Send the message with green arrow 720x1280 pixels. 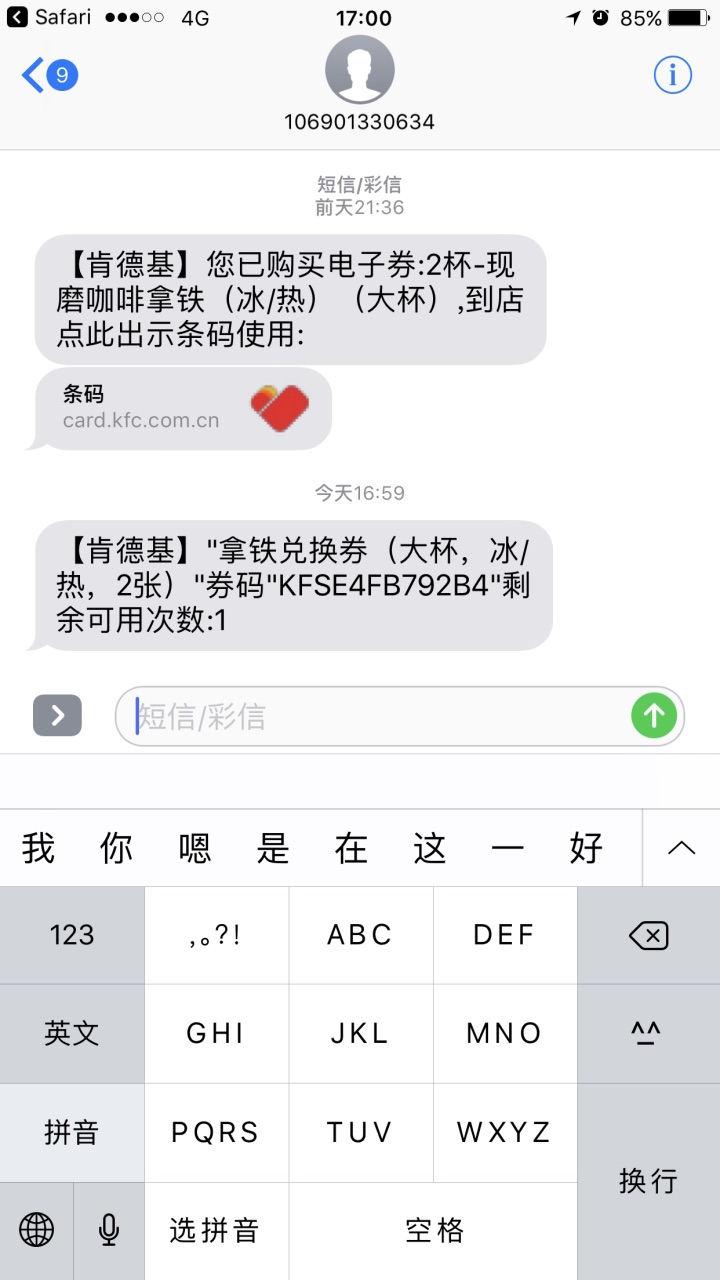point(654,716)
